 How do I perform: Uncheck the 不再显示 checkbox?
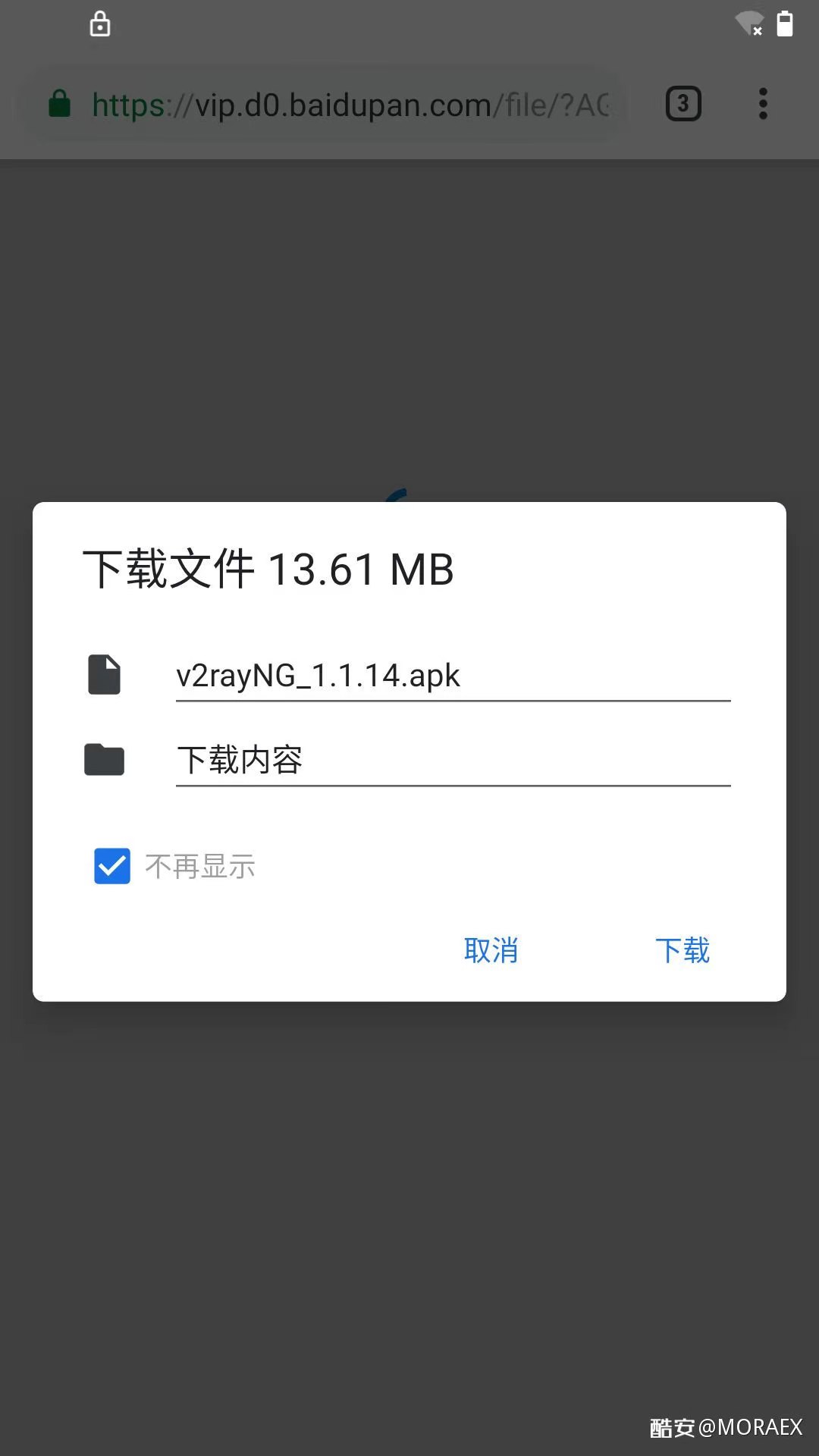(x=112, y=866)
